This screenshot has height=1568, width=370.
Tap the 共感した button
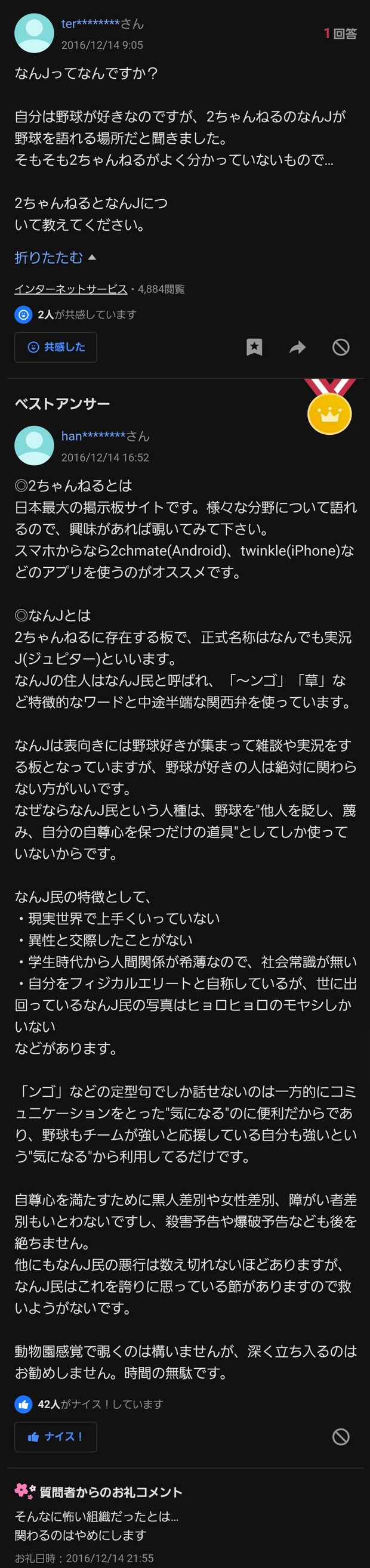tap(56, 347)
